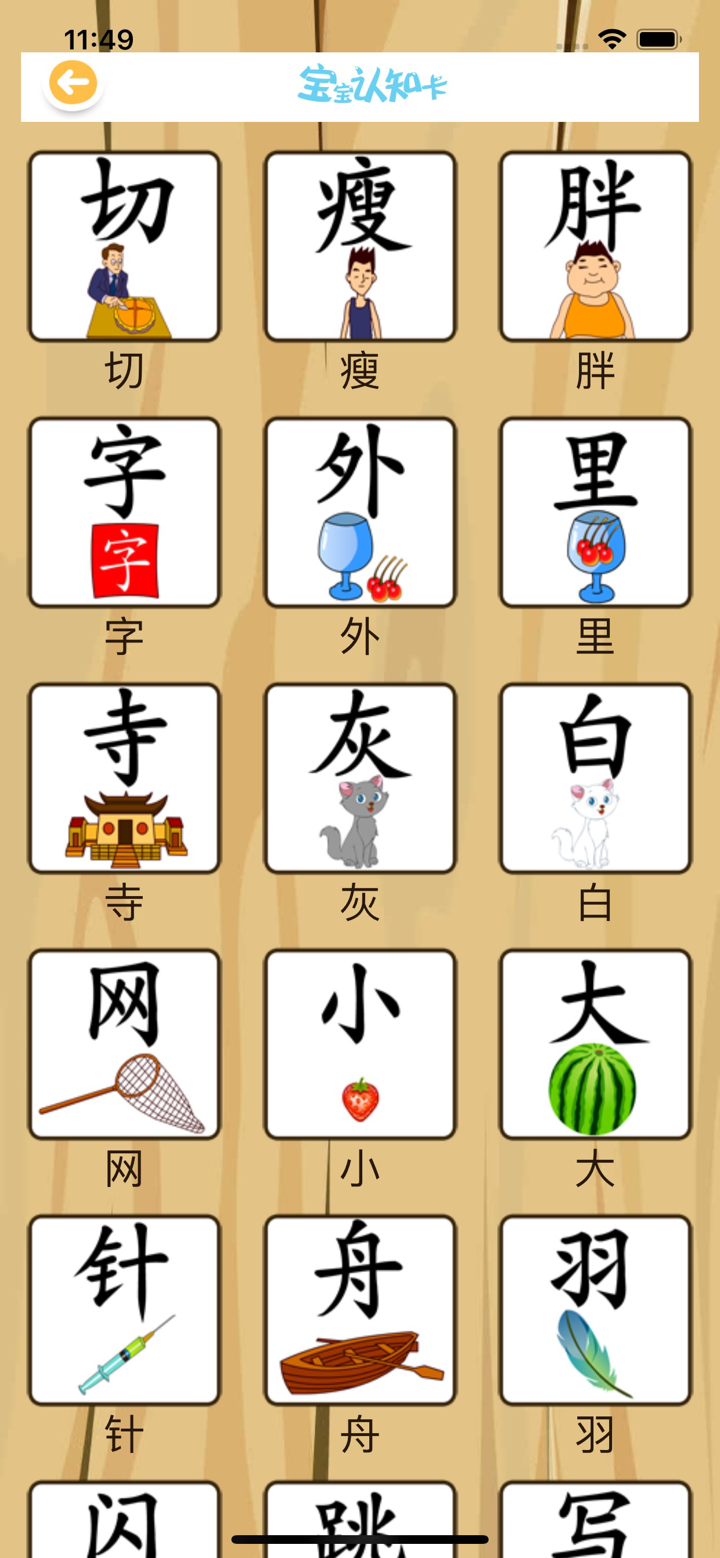720x1558 pixels.
Task: Tap the 里 (inside) flashcard
Action: (595, 511)
